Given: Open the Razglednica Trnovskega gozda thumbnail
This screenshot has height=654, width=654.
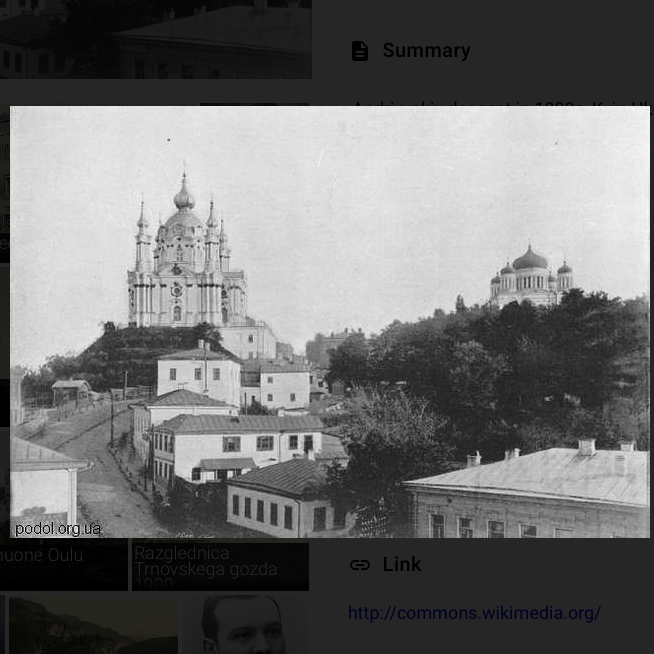Looking at the screenshot, I should coord(220,565).
